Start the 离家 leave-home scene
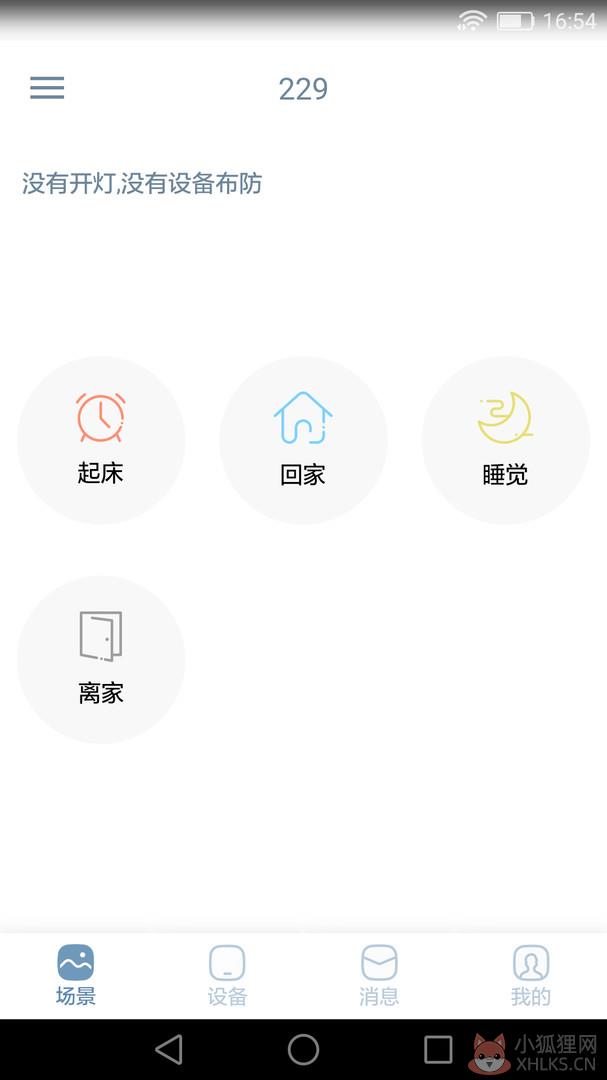The width and height of the screenshot is (607, 1080). pyautogui.click(x=101, y=660)
